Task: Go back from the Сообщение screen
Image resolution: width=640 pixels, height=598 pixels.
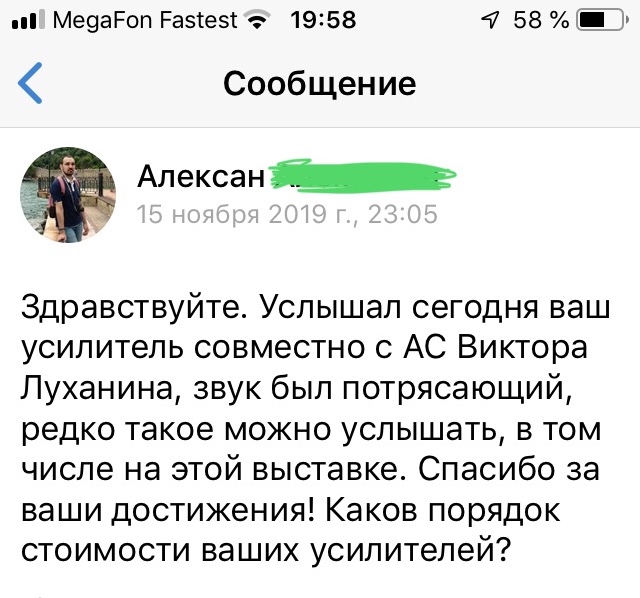Action: (x=32, y=83)
